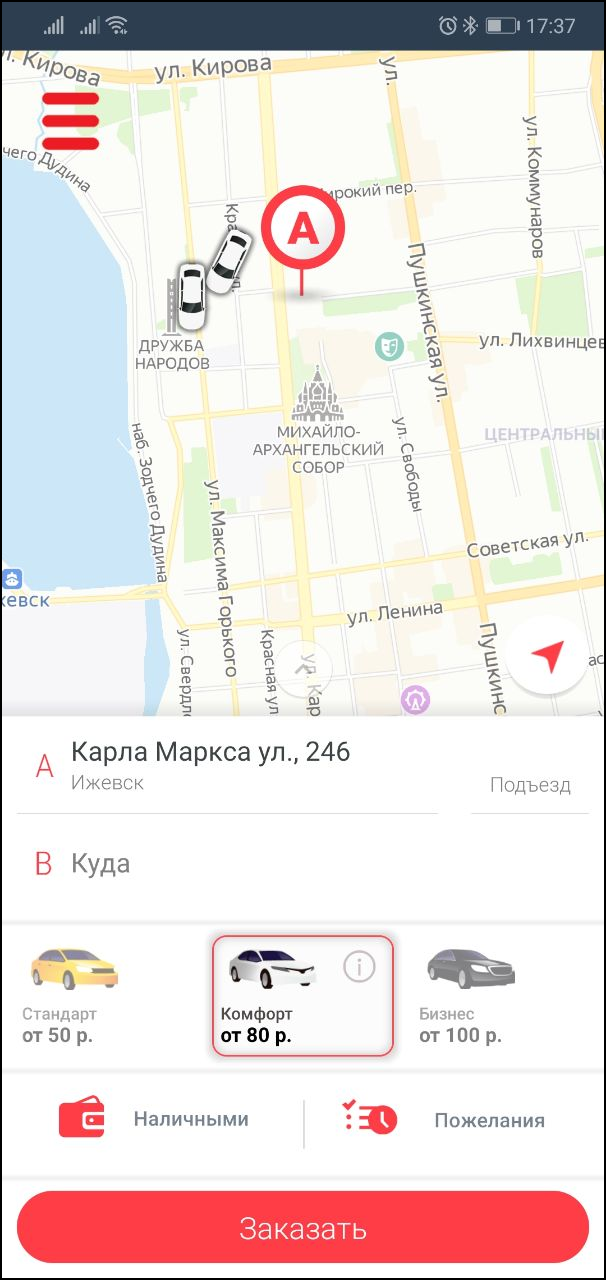This screenshot has width=606, height=1280.
Task: Change payment method Наличными
Action: coord(153,1120)
